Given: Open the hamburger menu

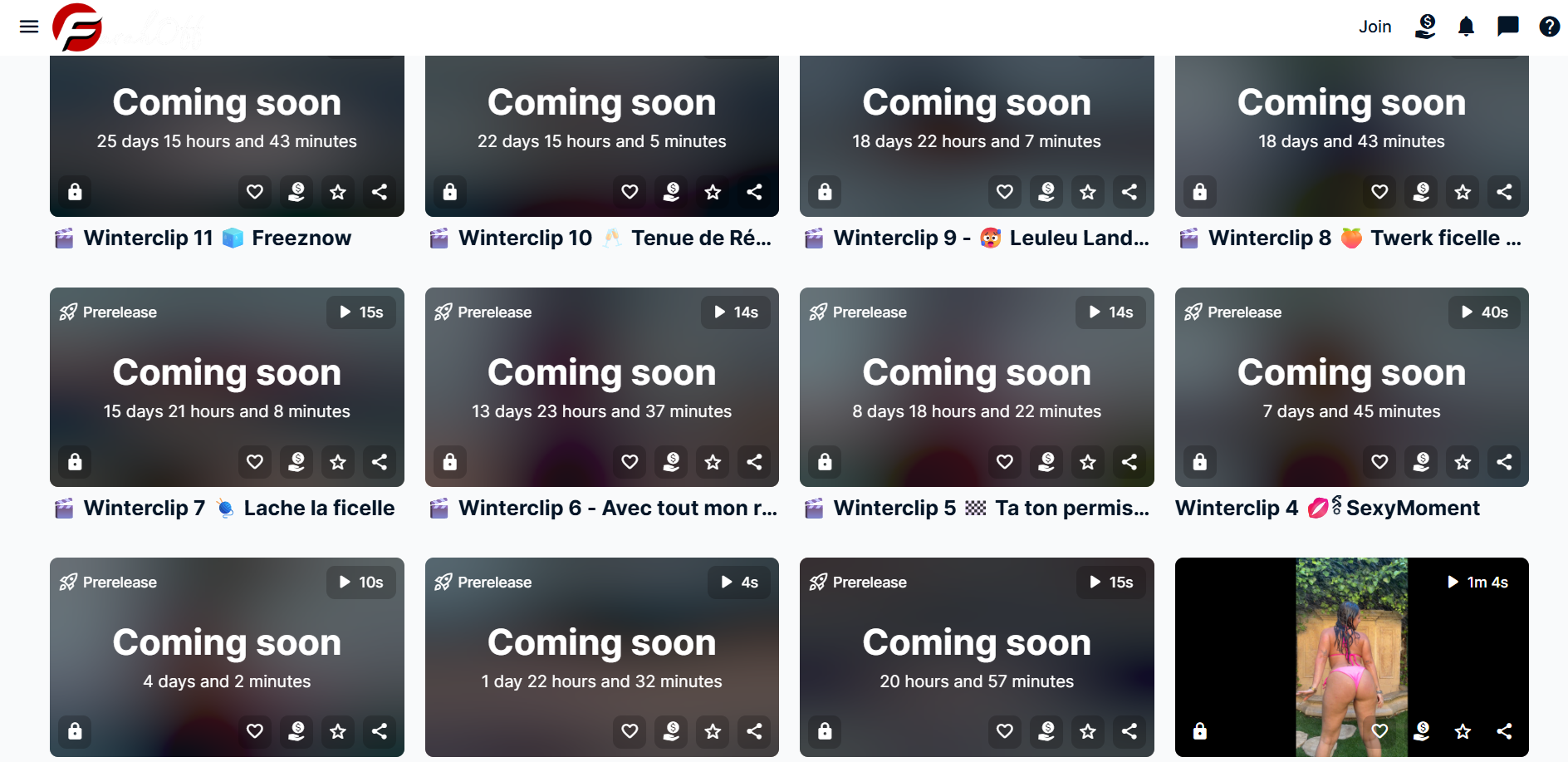Looking at the screenshot, I should (29, 27).
